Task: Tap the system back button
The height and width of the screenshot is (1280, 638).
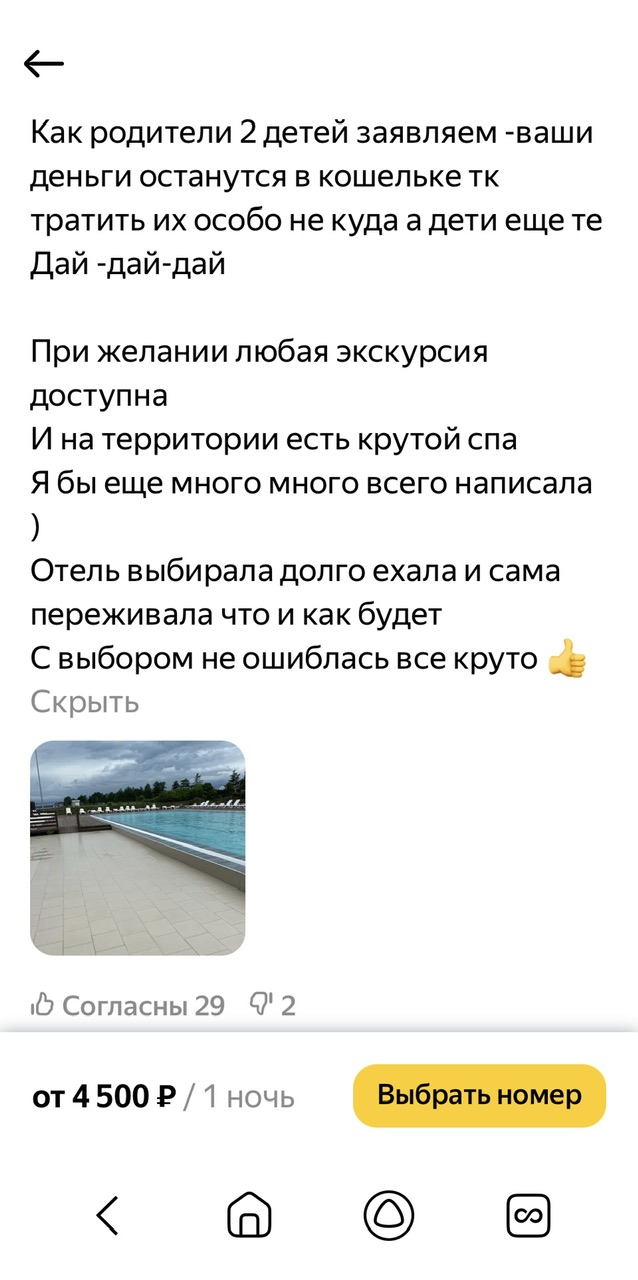Action: click(109, 1215)
